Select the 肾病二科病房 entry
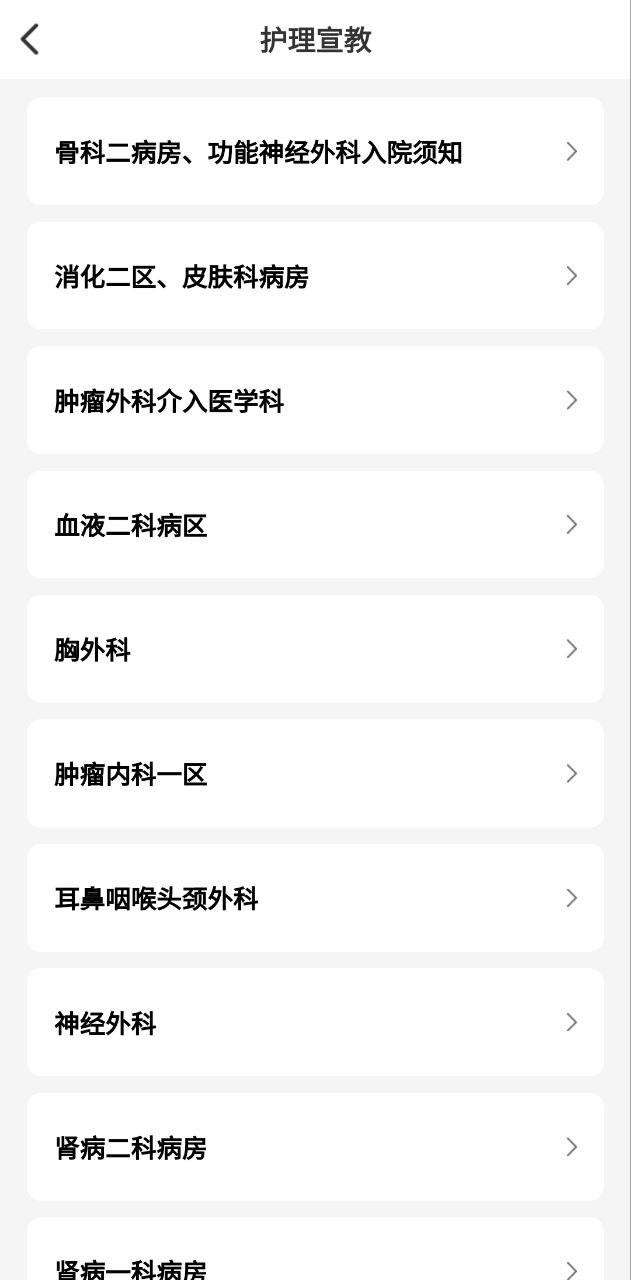631x1280 pixels. click(315, 1147)
